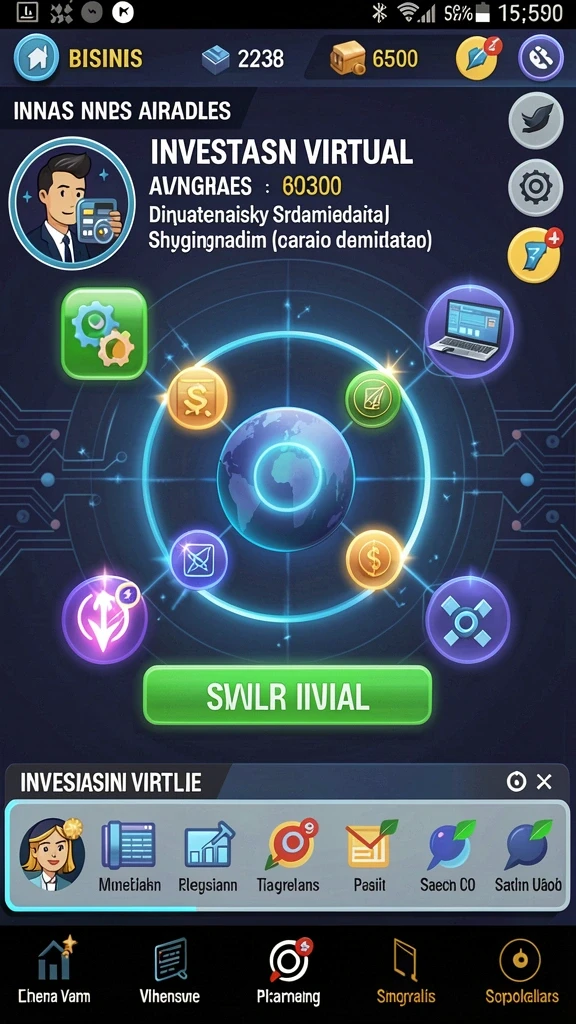The width and height of the screenshot is (576, 1024).
Task: Select the Rlegsiann chart item
Action: point(208,856)
